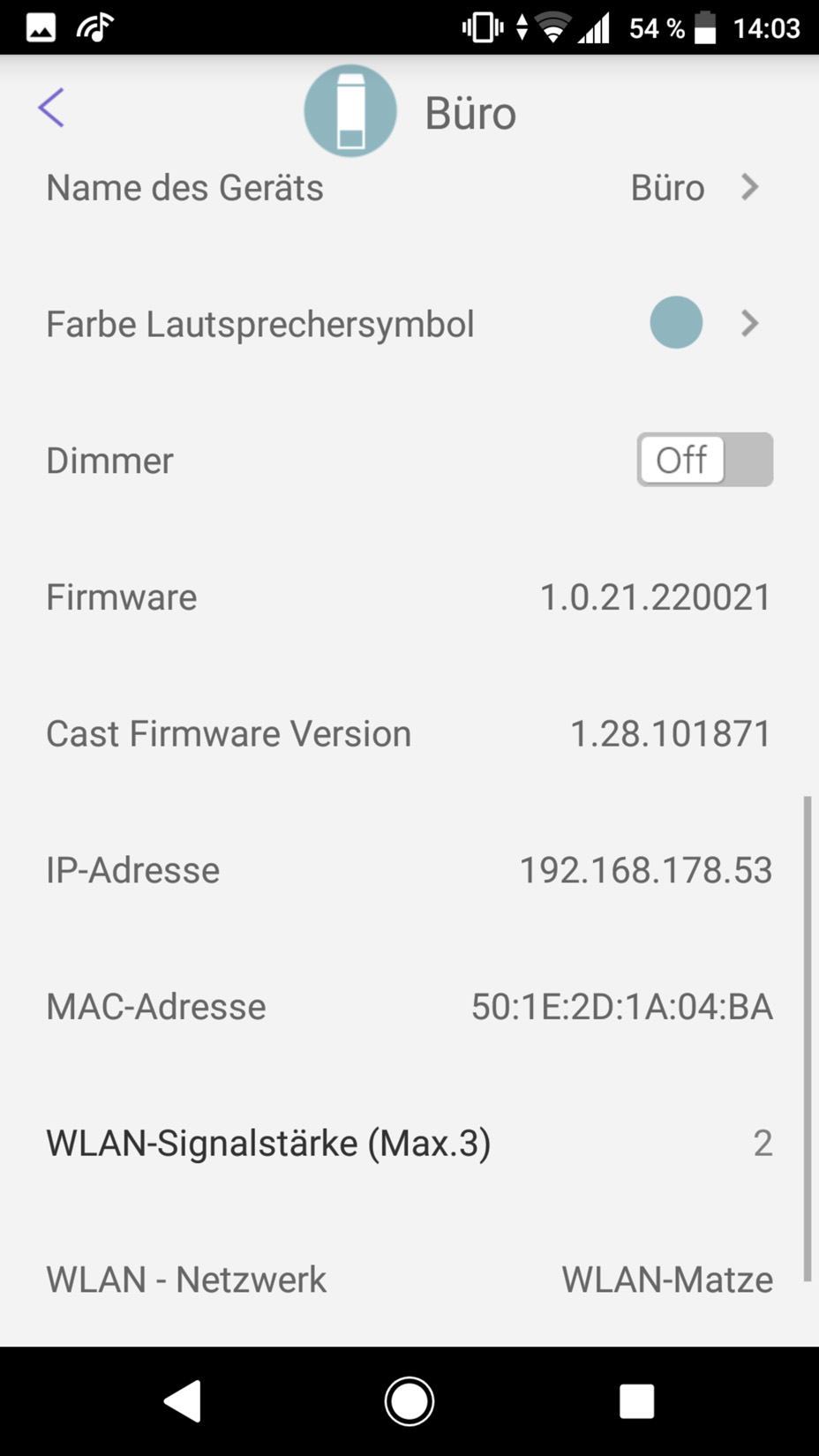Open Name des Geräts row

409,188
